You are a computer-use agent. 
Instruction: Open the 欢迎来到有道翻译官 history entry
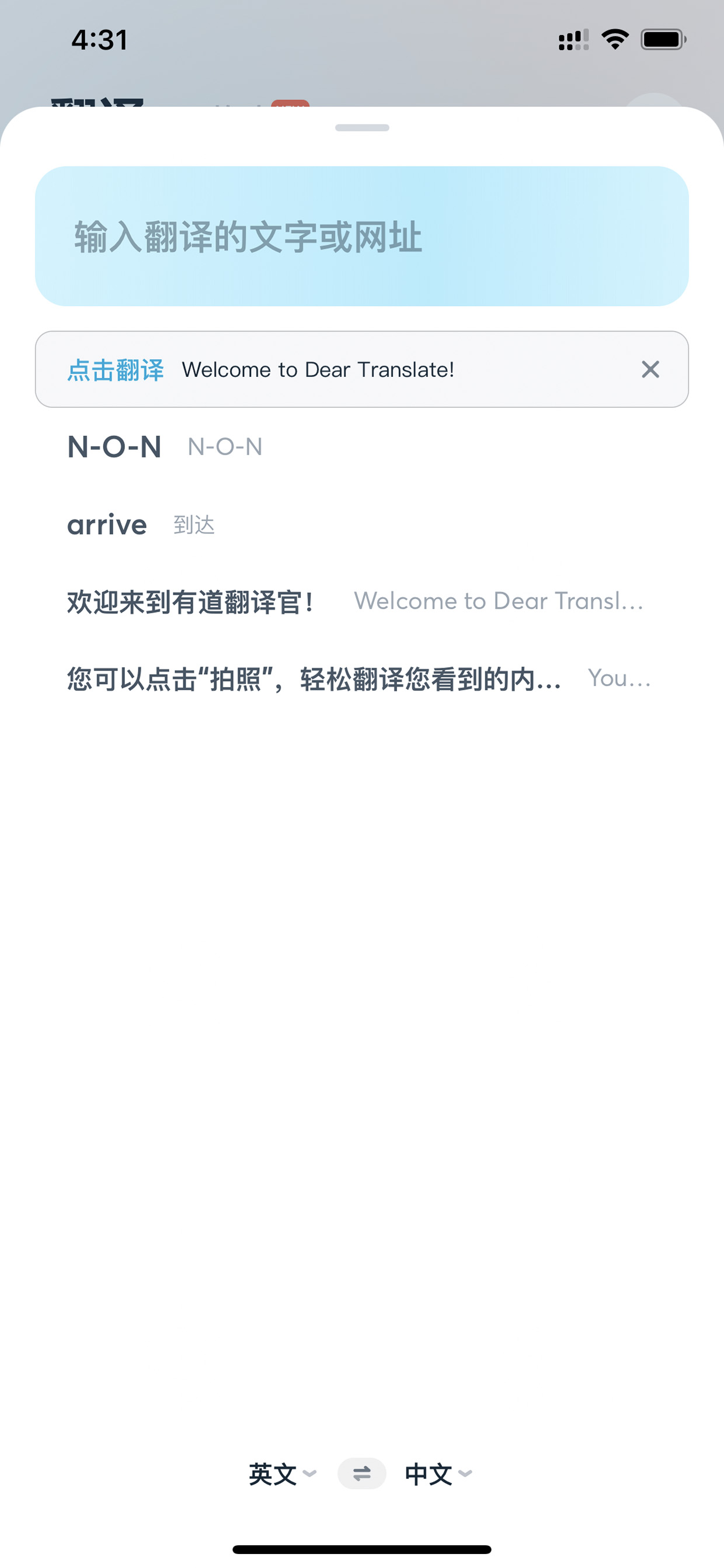(x=361, y=602)
